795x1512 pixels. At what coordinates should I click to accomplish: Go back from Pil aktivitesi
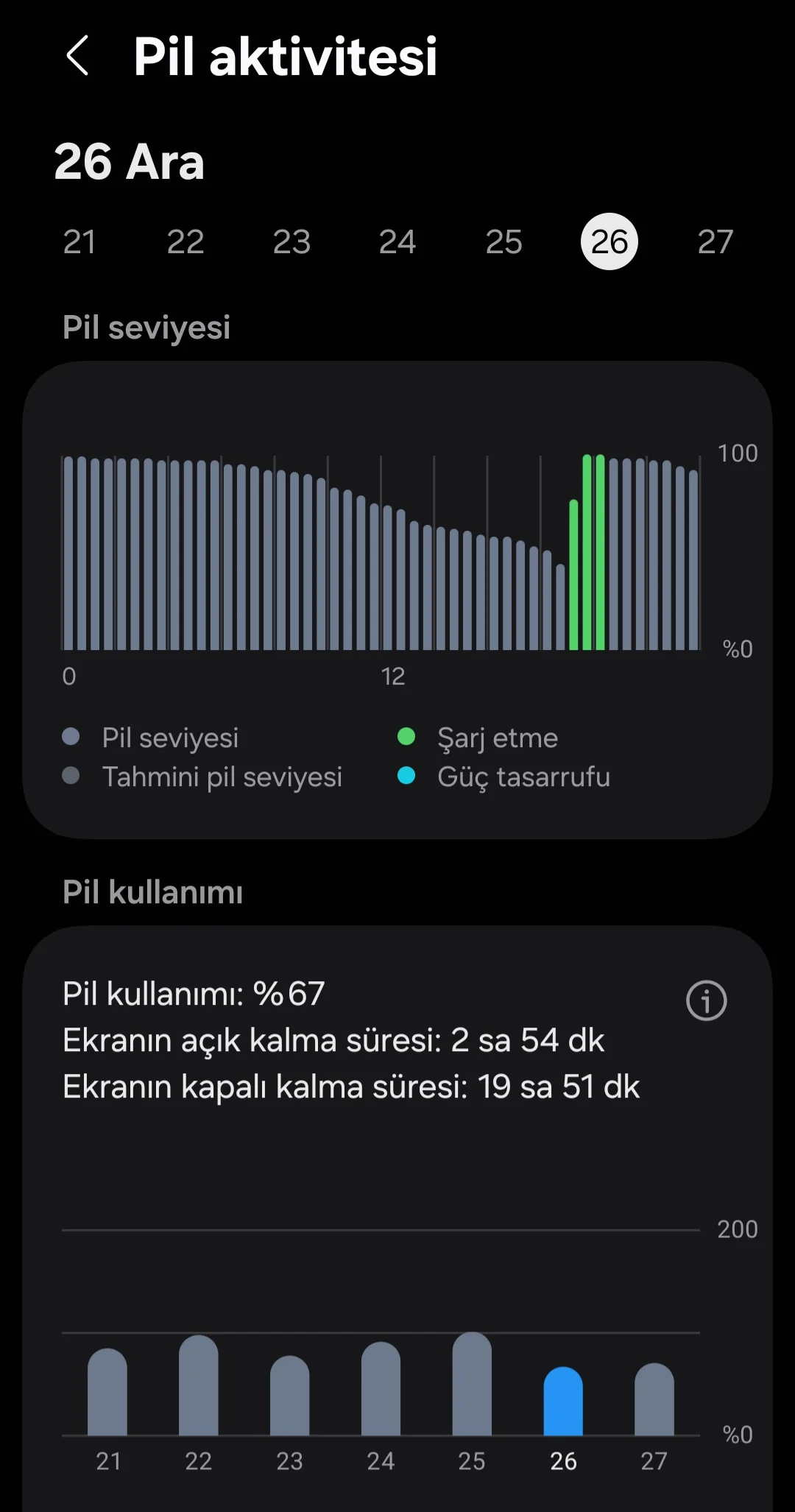pos(77,56)
